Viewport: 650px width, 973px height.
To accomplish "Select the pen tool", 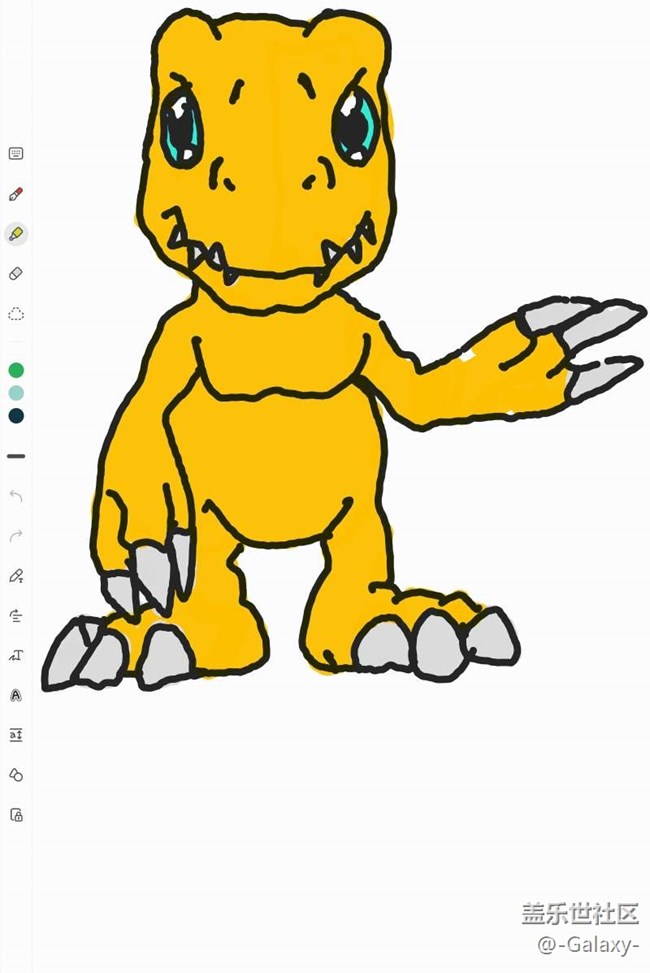I will pyautogui.click(x=16, y=193).
